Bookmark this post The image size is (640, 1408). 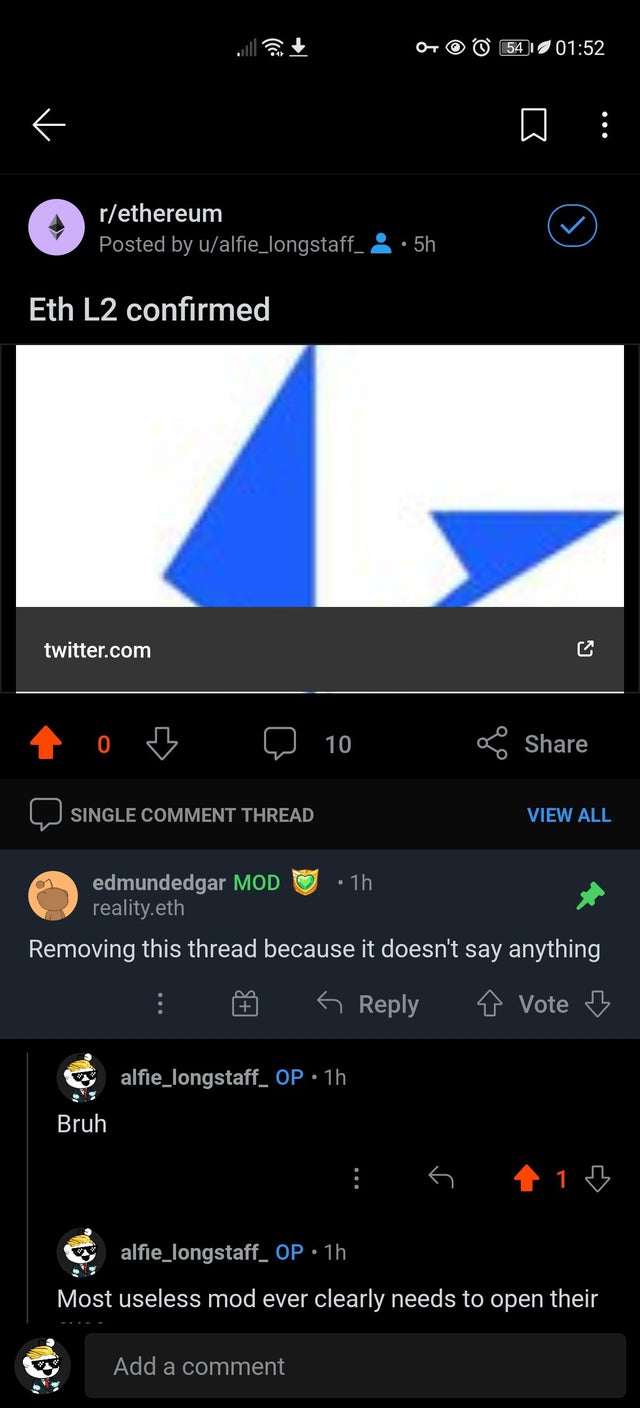(534, 125)
